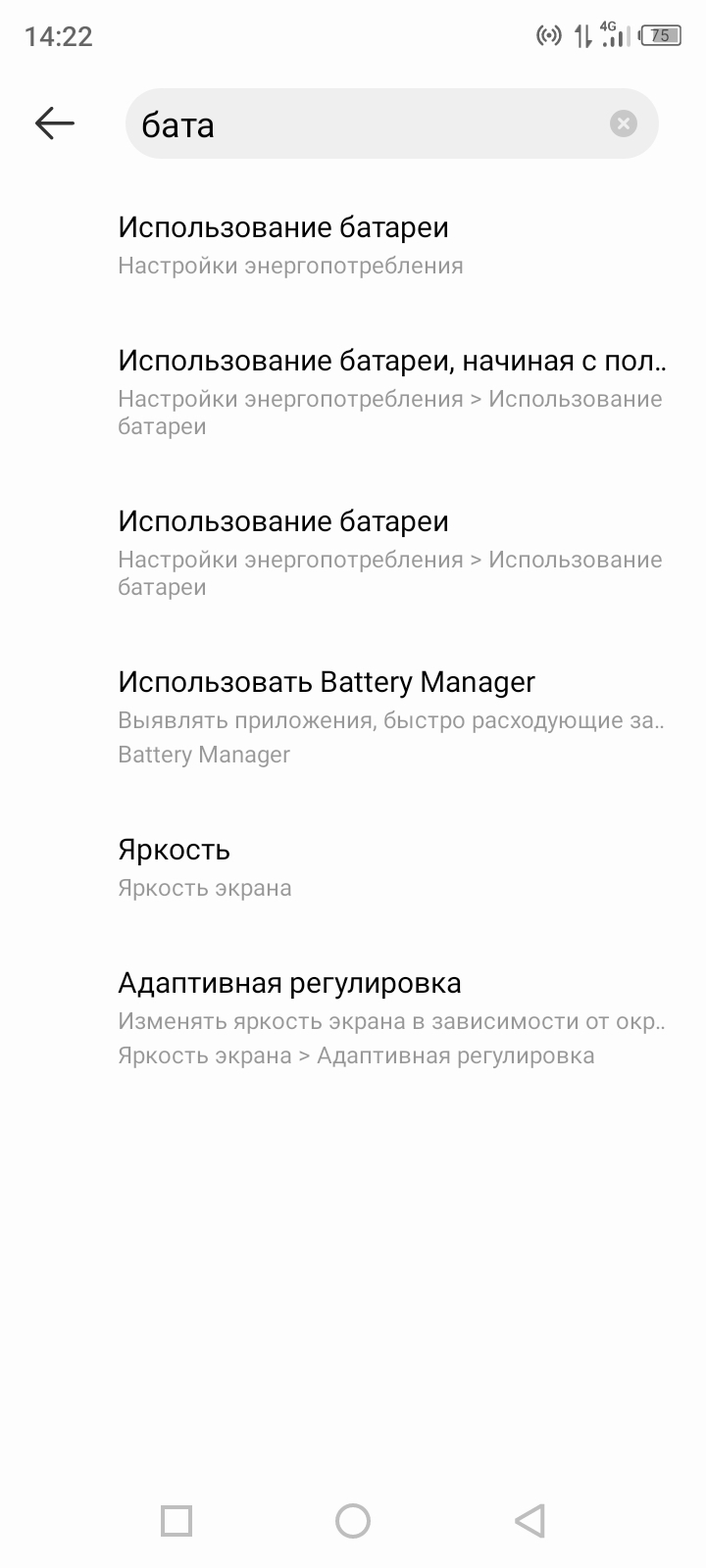
Task: Open 'Адаптивная регулировка' result
Action: coord(390,1017)
